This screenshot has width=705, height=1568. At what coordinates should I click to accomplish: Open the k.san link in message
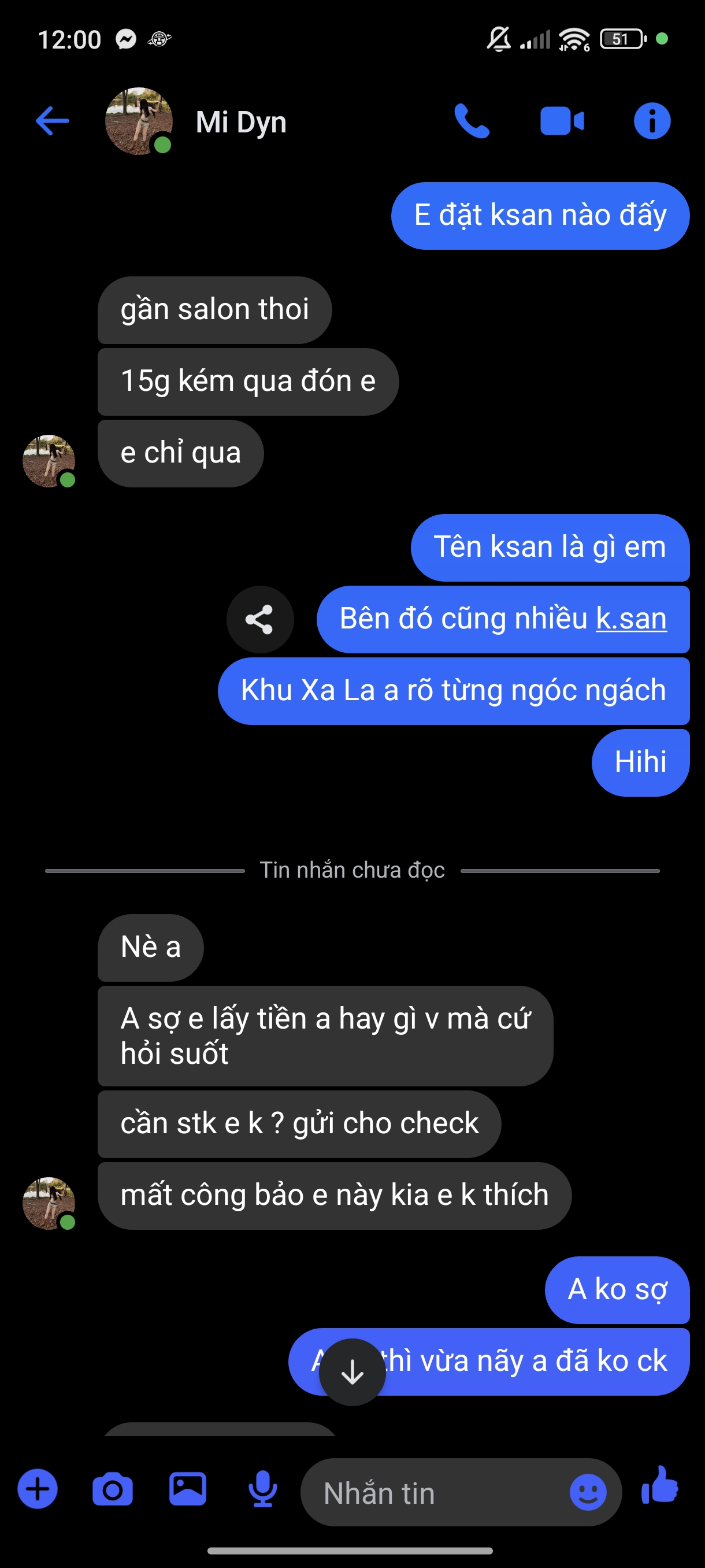point(631,619)
